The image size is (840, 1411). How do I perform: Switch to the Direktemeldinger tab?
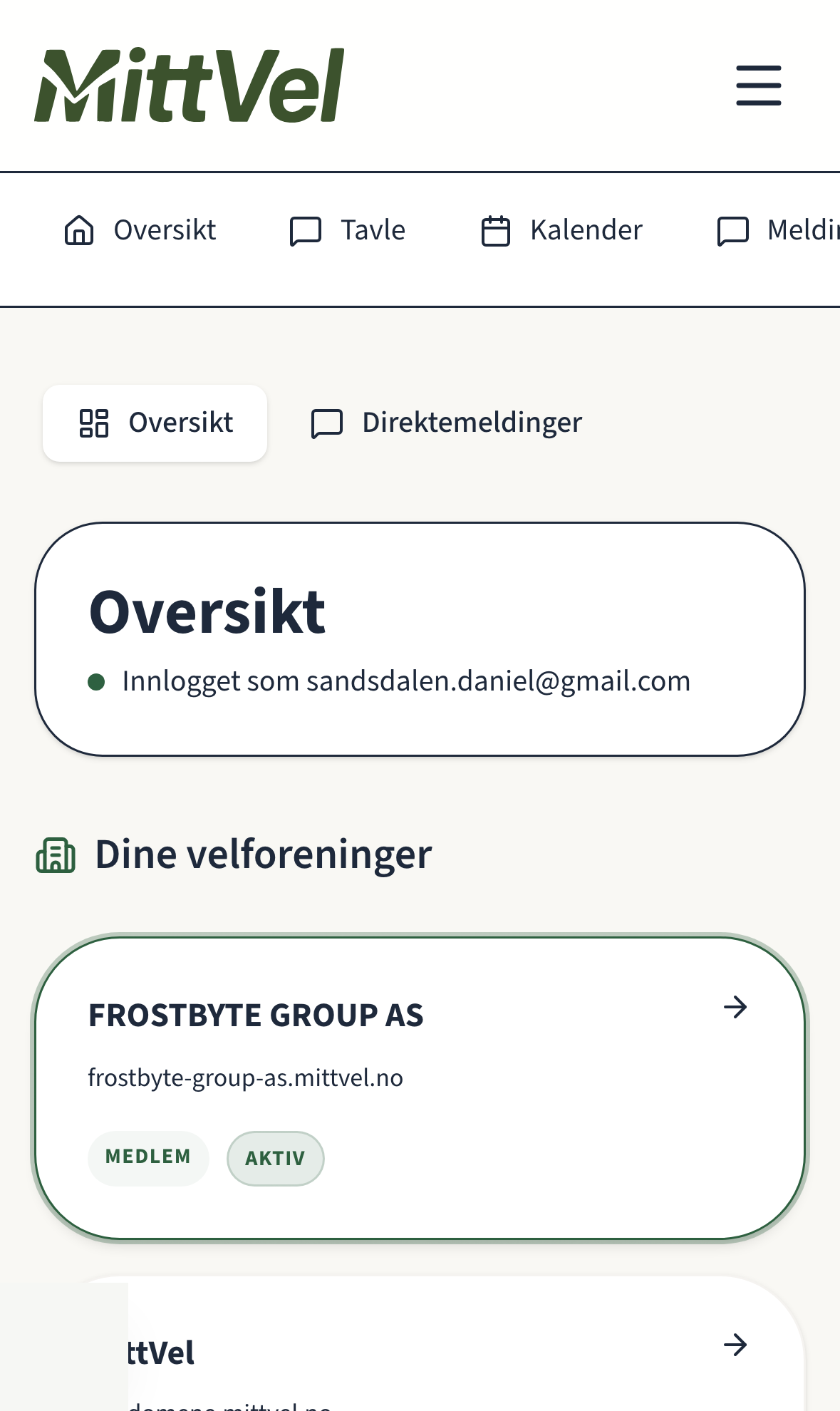(447, 423)
